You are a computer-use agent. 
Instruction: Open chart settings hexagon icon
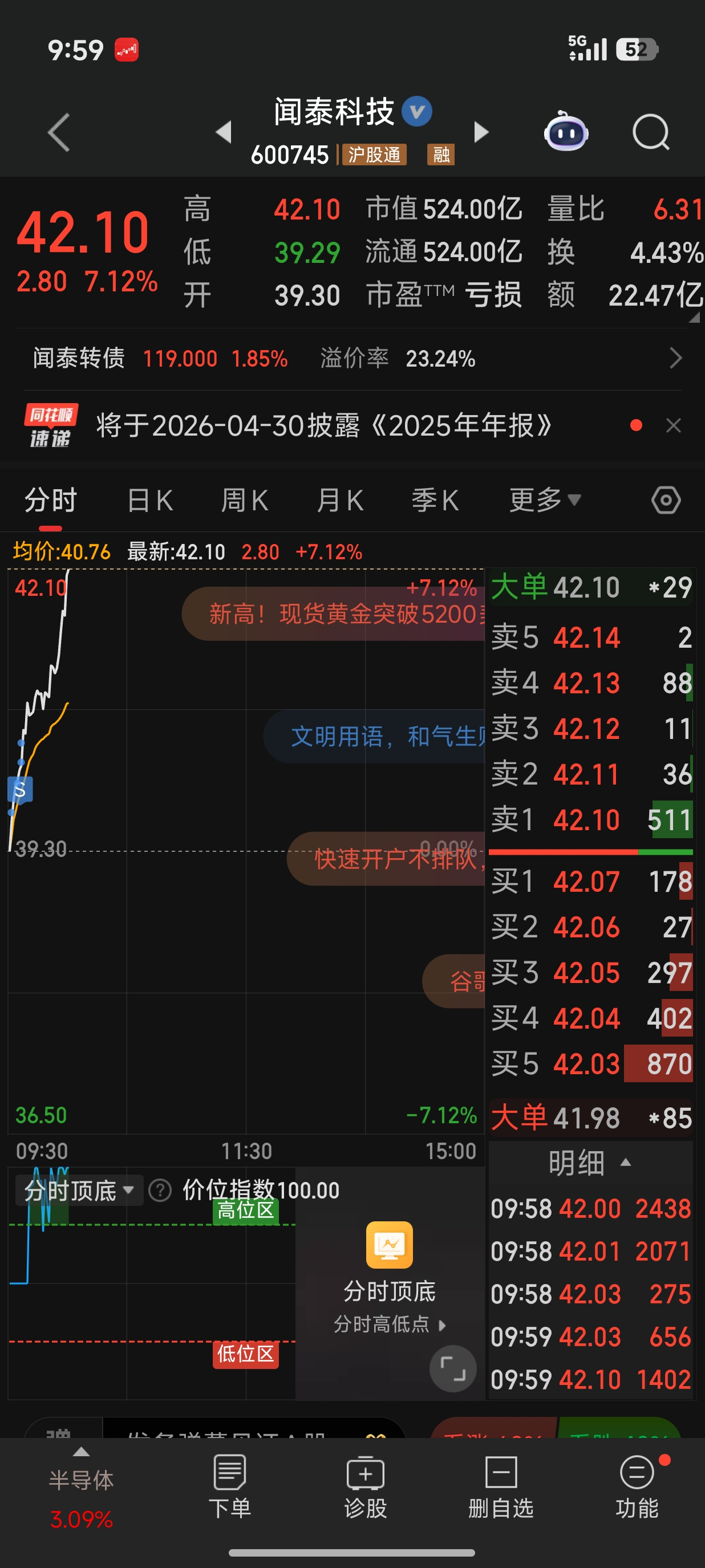pos(666,501)
